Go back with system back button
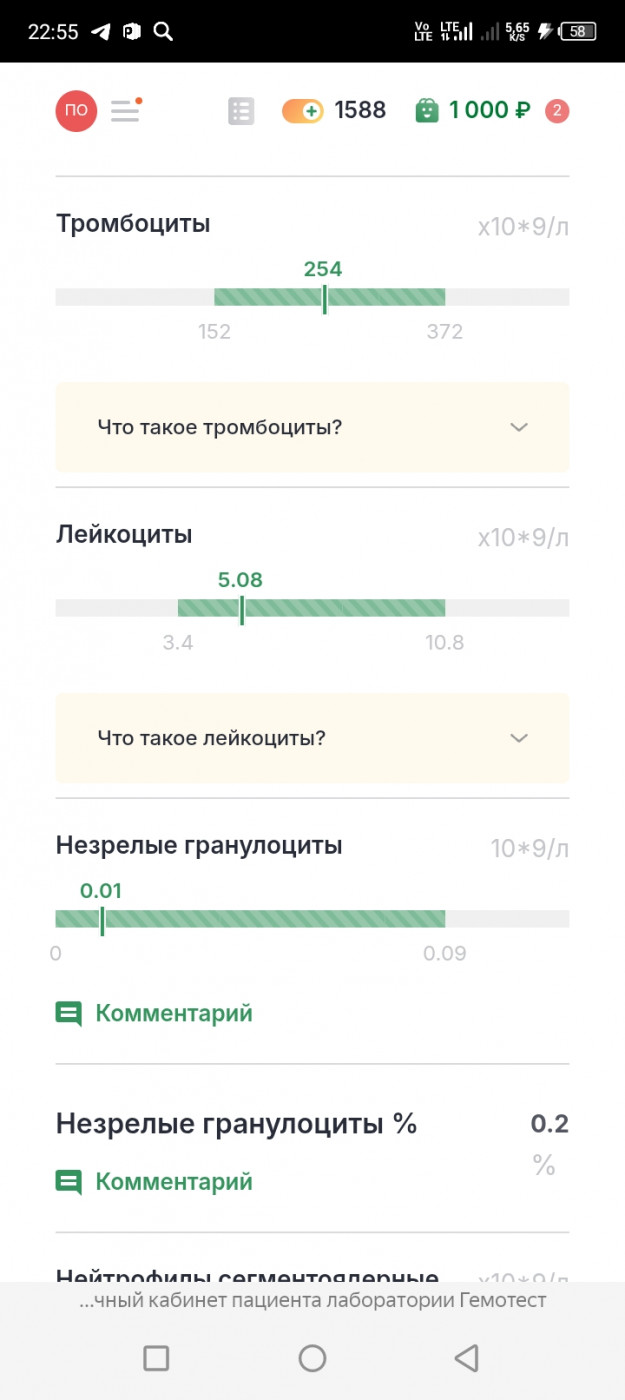625x1400 pixels. (466, 1357)
